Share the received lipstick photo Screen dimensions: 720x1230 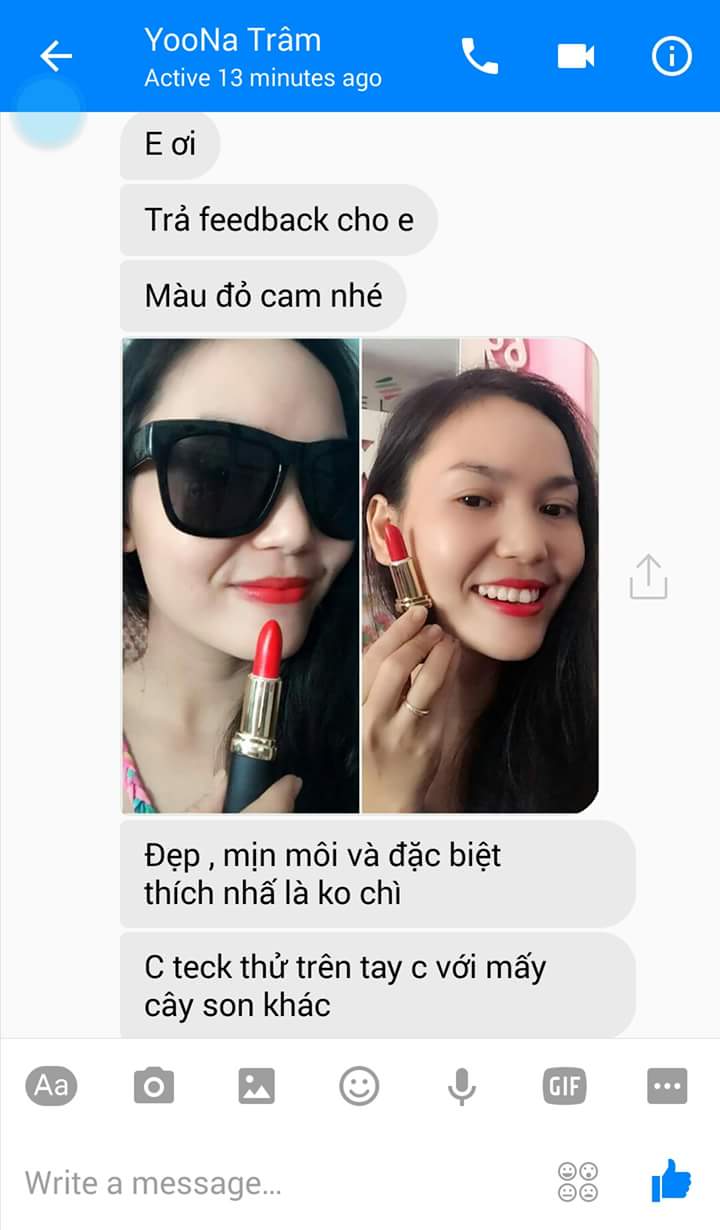pyautogui.click(x=648, y=577)
